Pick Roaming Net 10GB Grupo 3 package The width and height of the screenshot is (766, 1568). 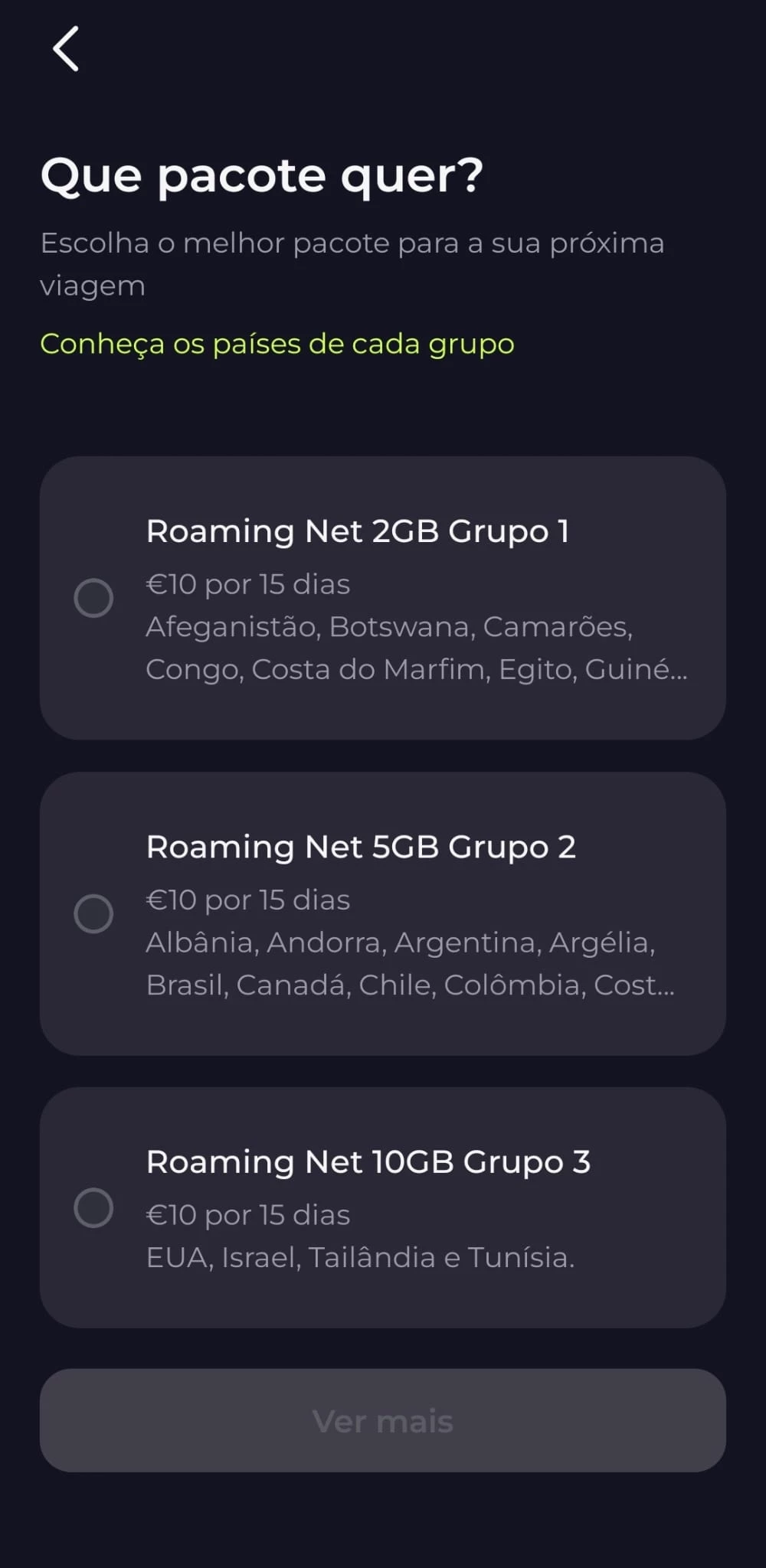click(x=93, y=1207)
